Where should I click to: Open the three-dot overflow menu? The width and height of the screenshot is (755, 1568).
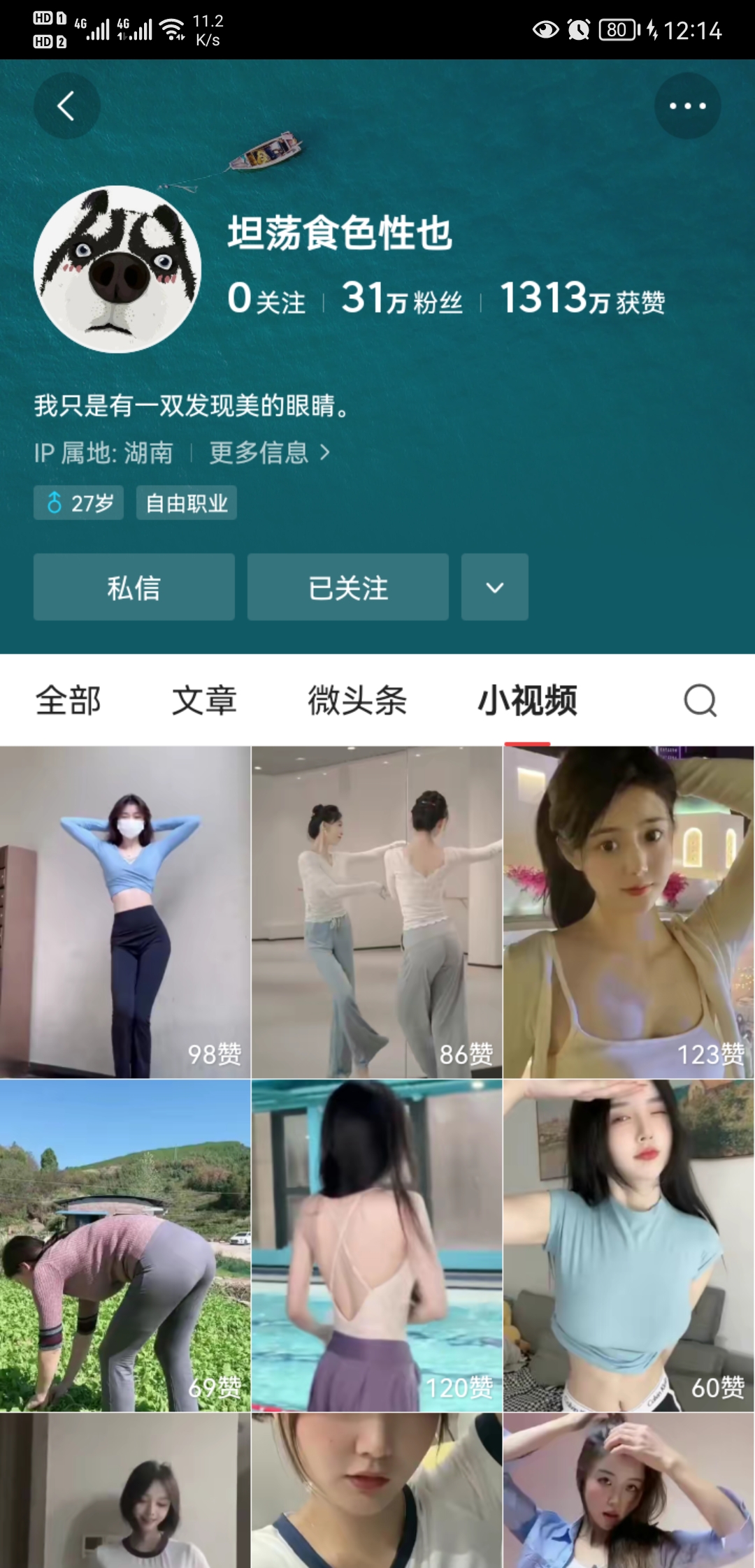coord(687,106)
